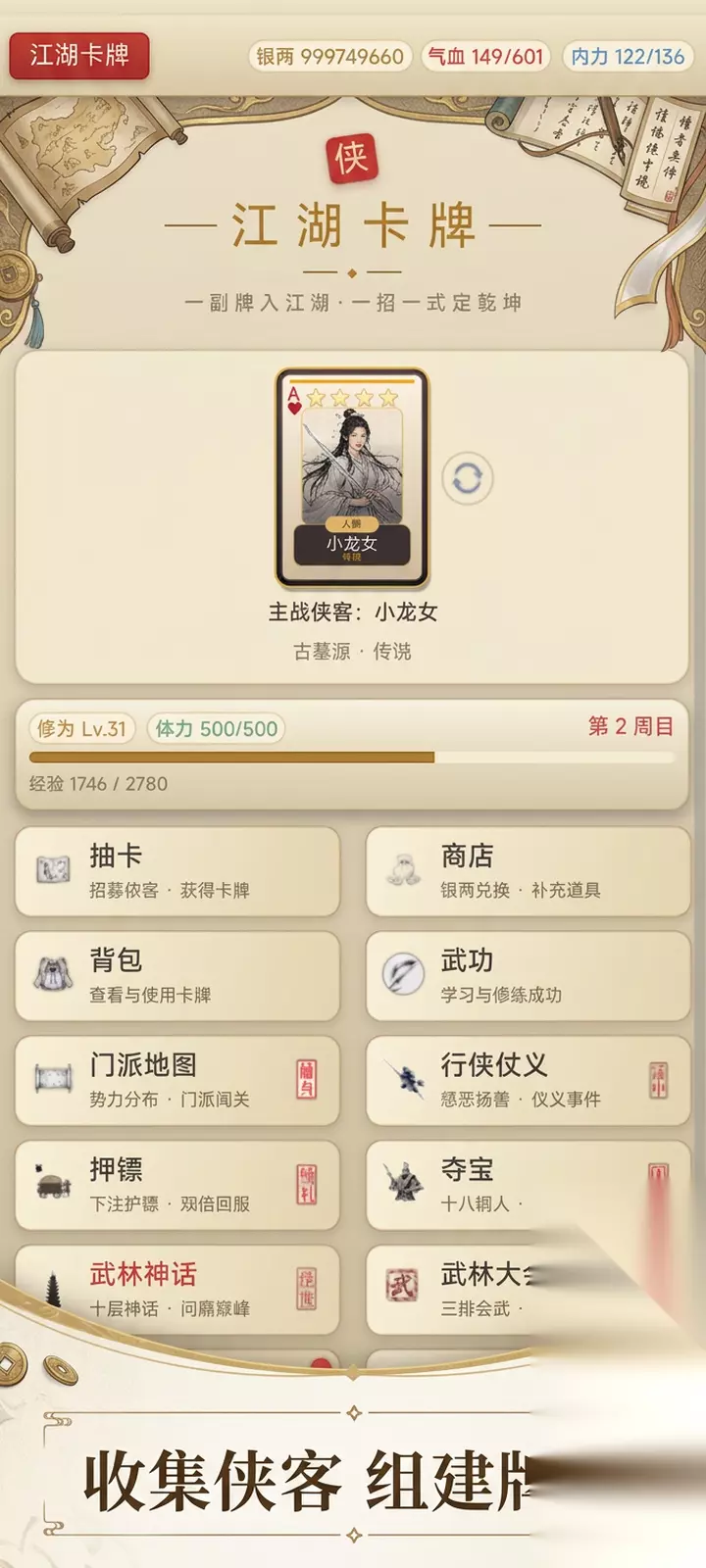Screen dimensions: 706x1568
Task: Open the 小龙女 hero card
Action: tap(352, 477)
